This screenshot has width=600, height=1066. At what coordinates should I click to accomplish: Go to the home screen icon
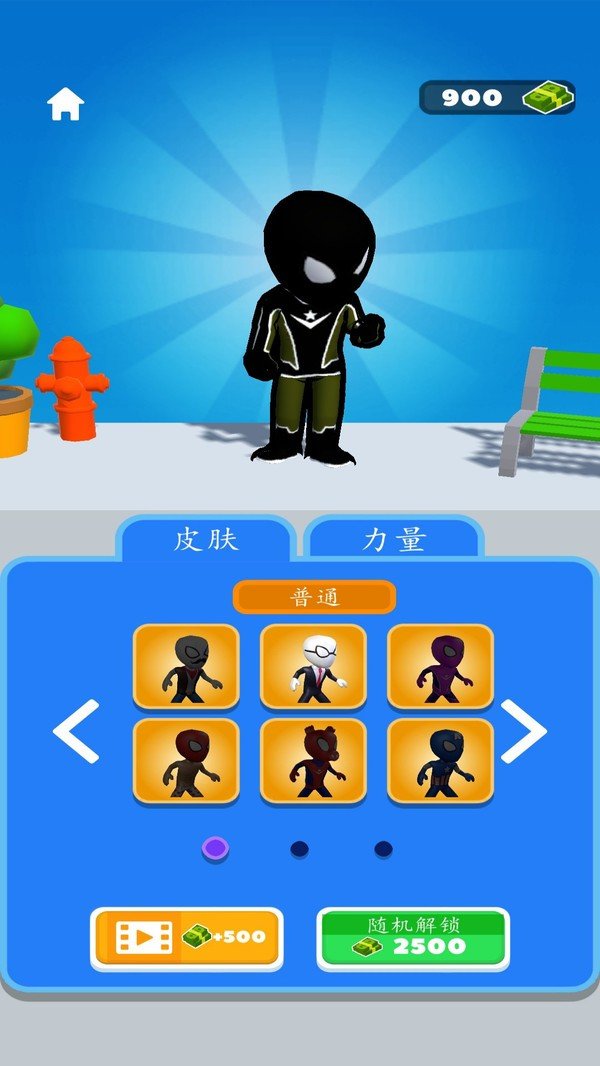[65, 104]
